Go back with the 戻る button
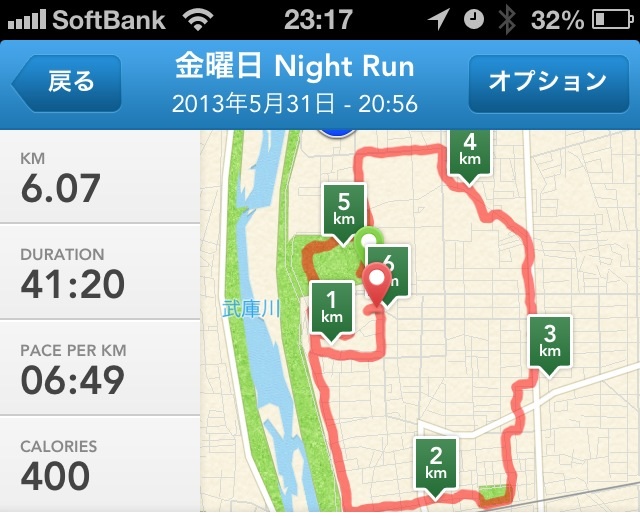Image resolution: width=640 pixels, height=518 pixels. click(x=69, y=84)
